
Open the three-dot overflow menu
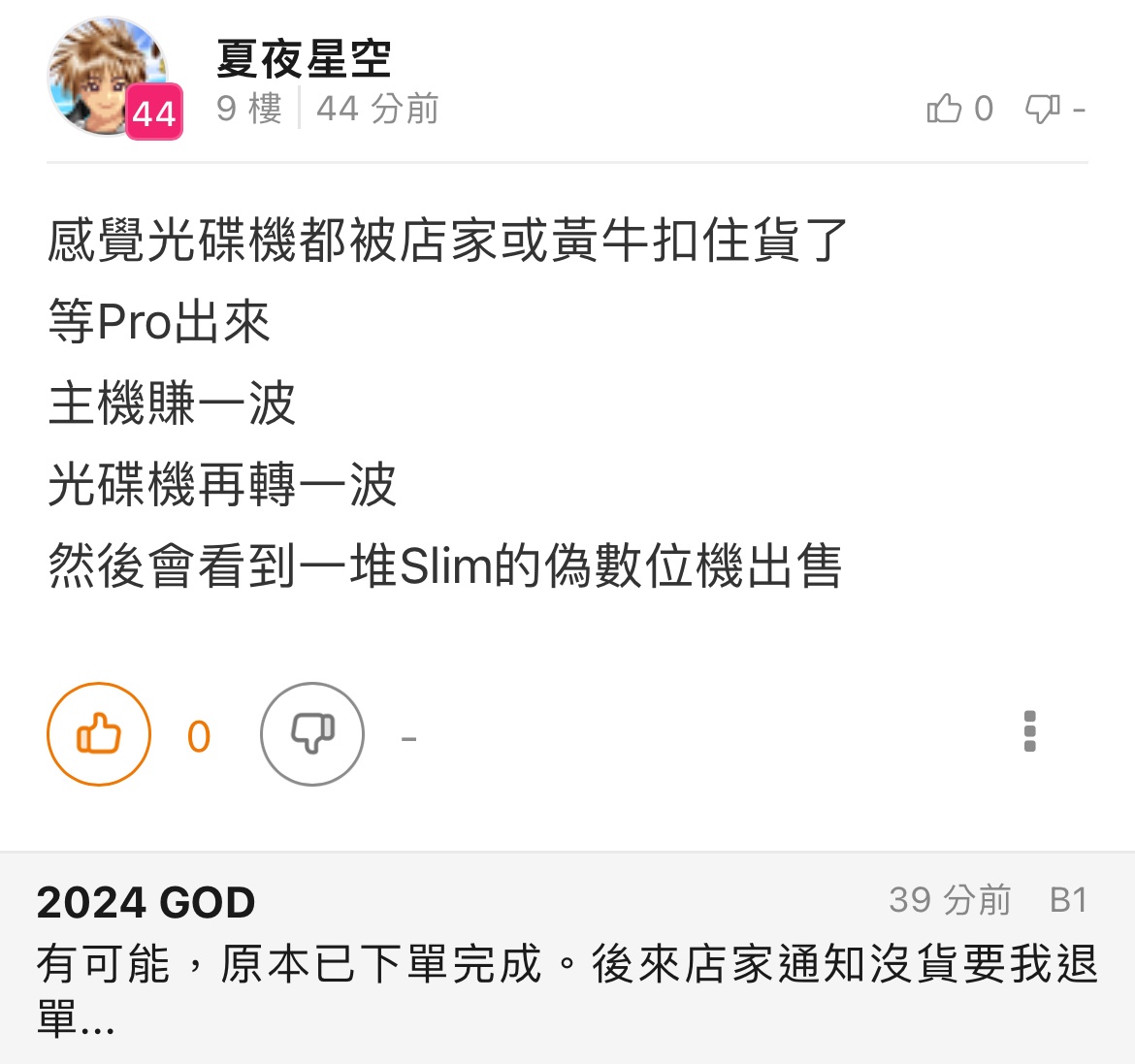click(1029, 731)
